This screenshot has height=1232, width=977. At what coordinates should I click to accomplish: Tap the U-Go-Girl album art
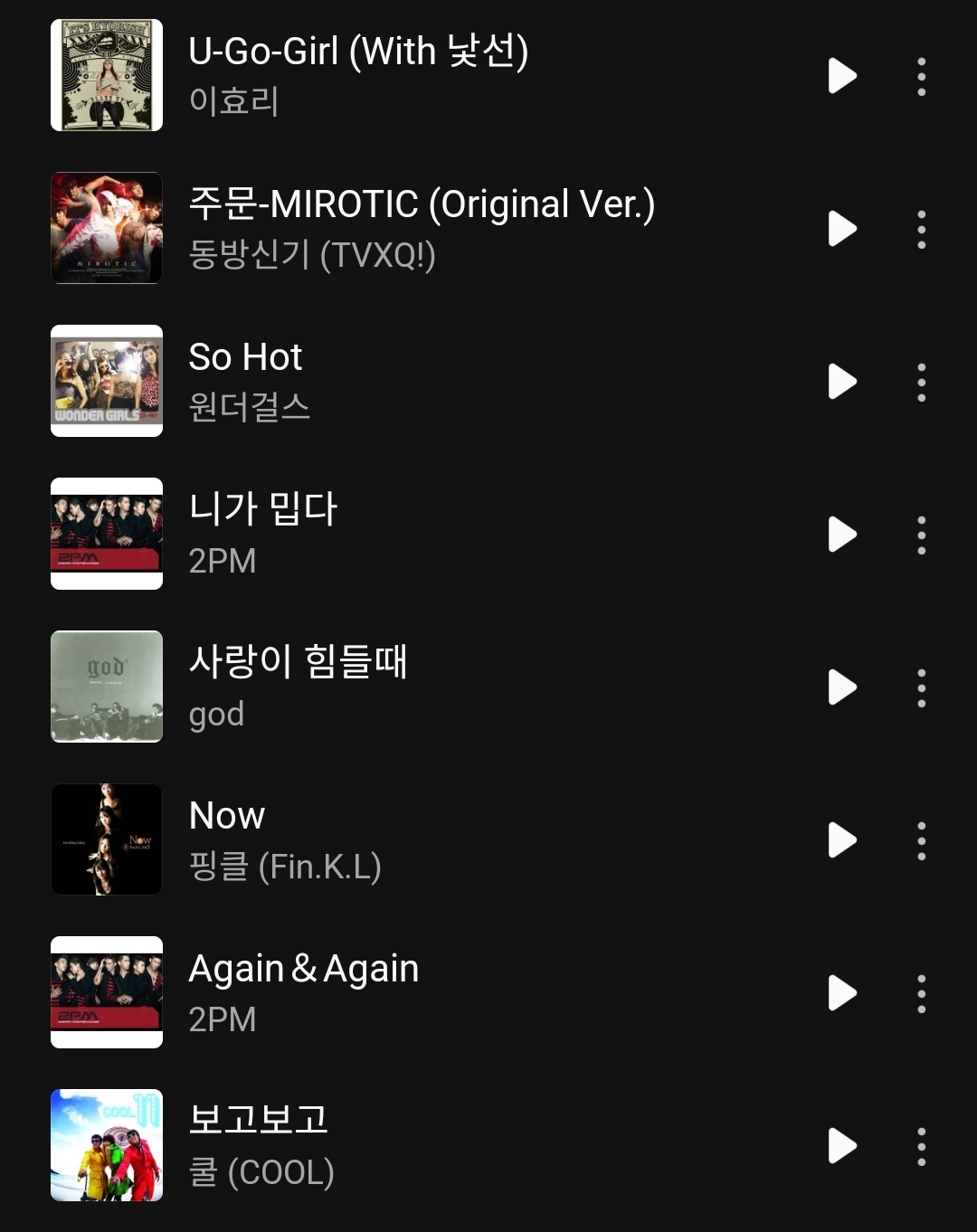click(x=107, y=75)
